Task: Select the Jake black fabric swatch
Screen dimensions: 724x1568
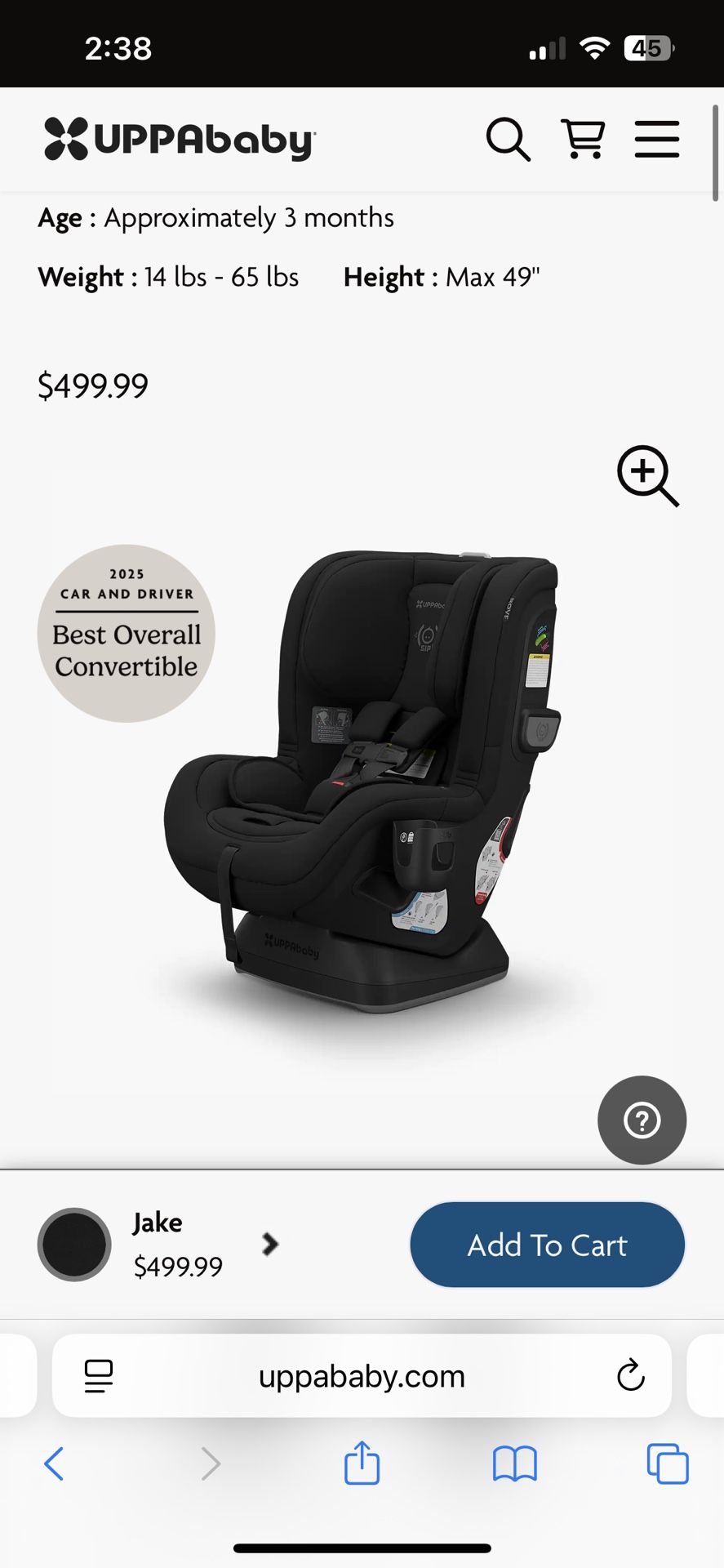Action: coord(73,1245)
